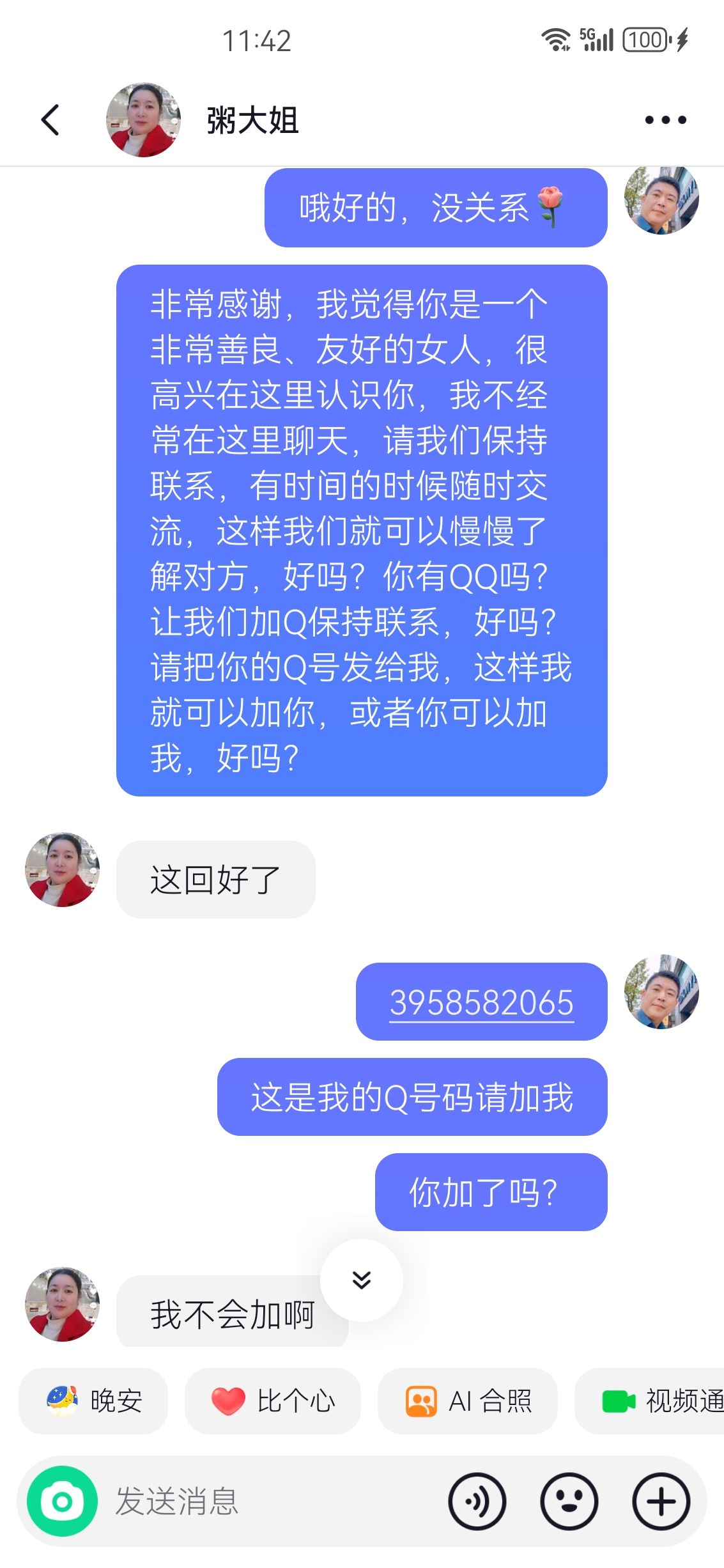View your avatar beside 哦好的，没关系 message
The height and width of the screenshot is (1568, 724).
[661, 199]
